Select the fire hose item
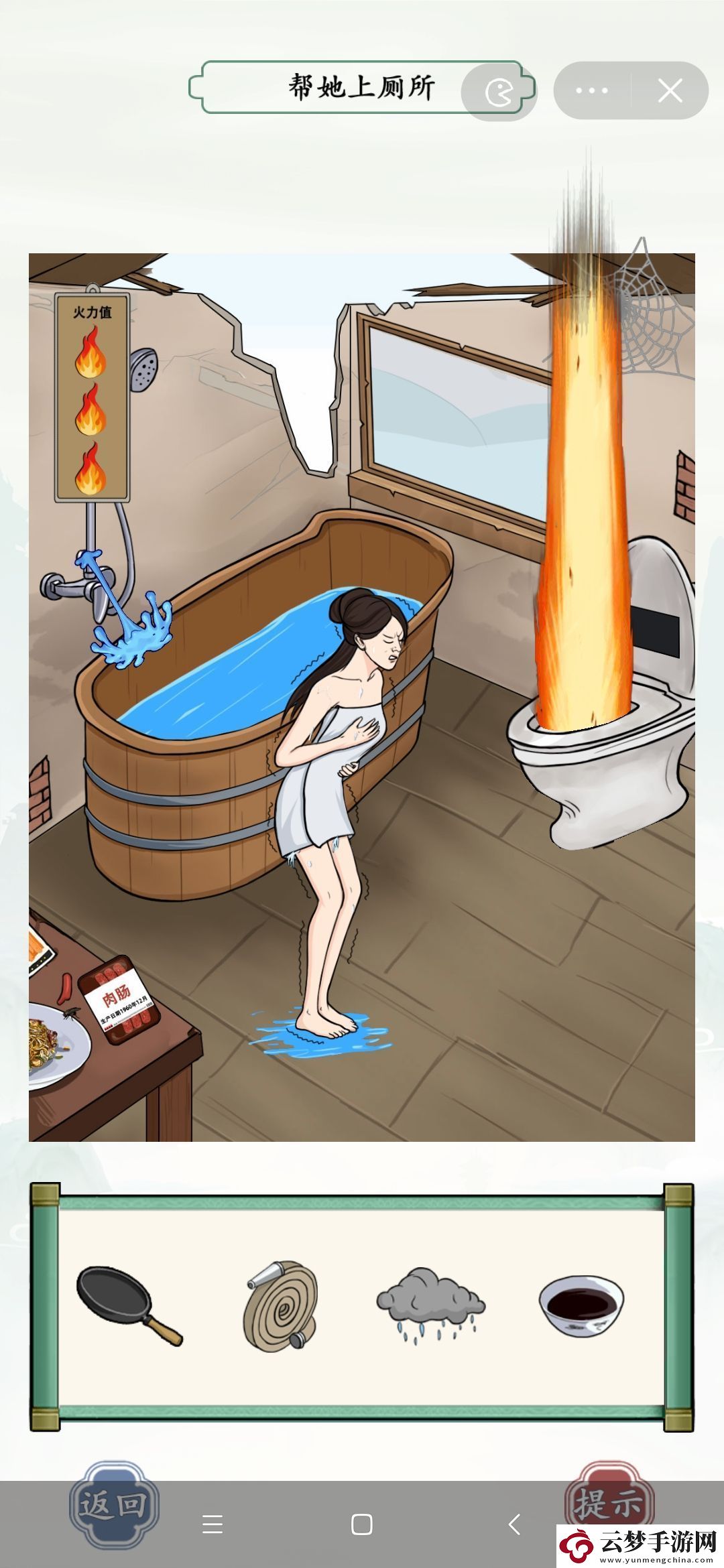The height and width of the screenshot is (1568, 724). (x=280, y=1306)
